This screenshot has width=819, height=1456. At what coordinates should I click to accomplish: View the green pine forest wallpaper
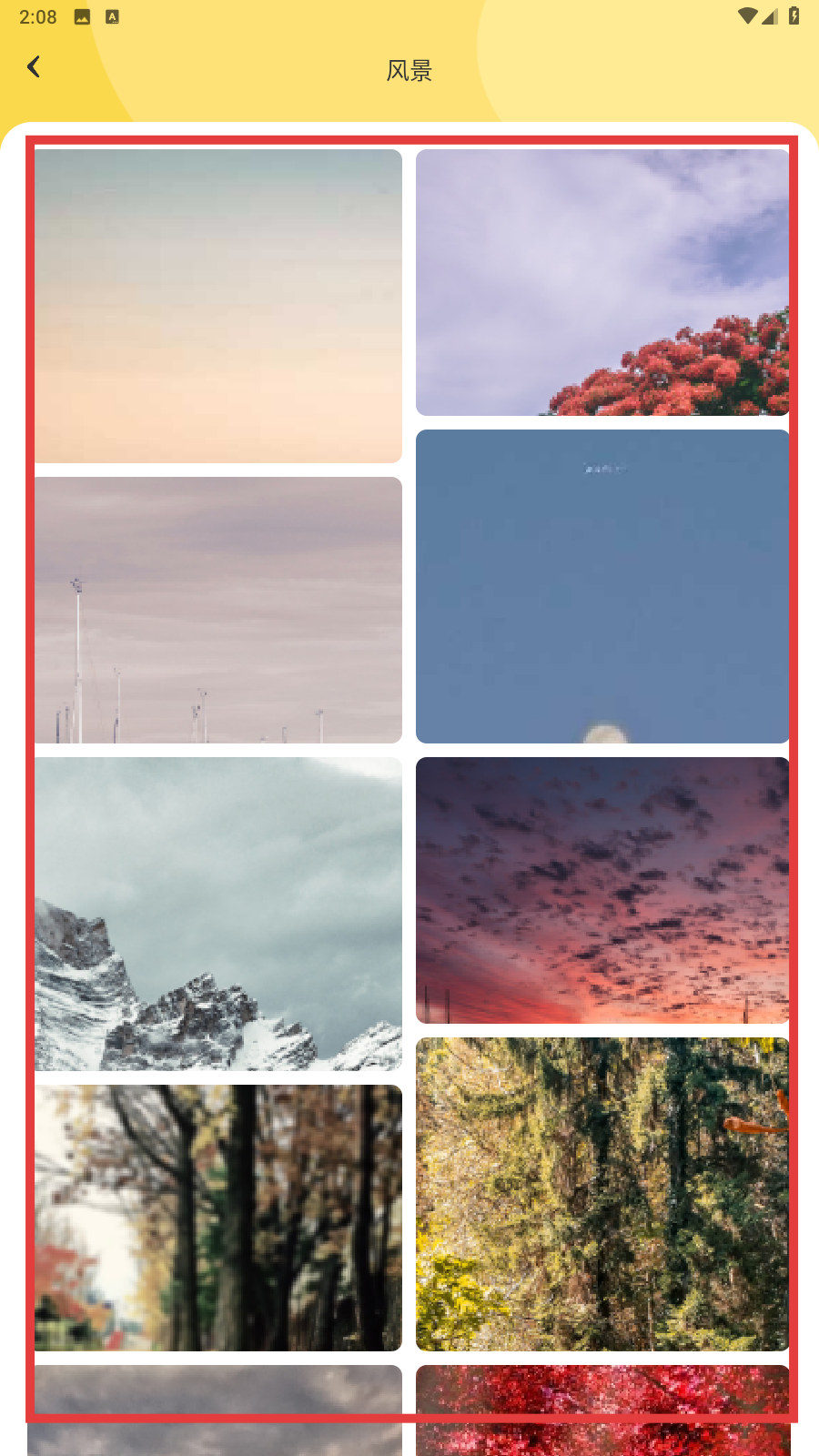pos(602,1194)
